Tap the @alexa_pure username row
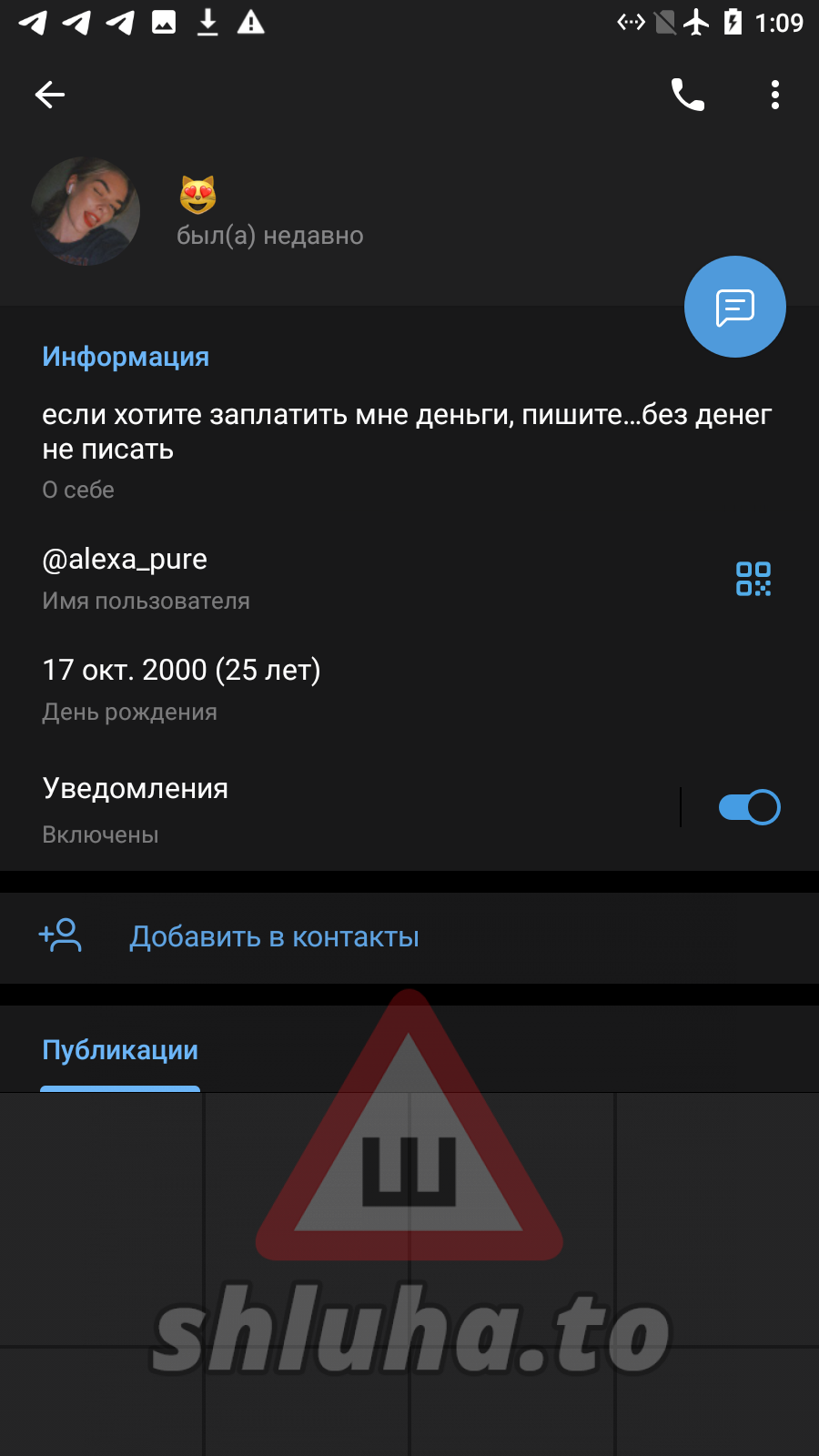 pos(273,578)
